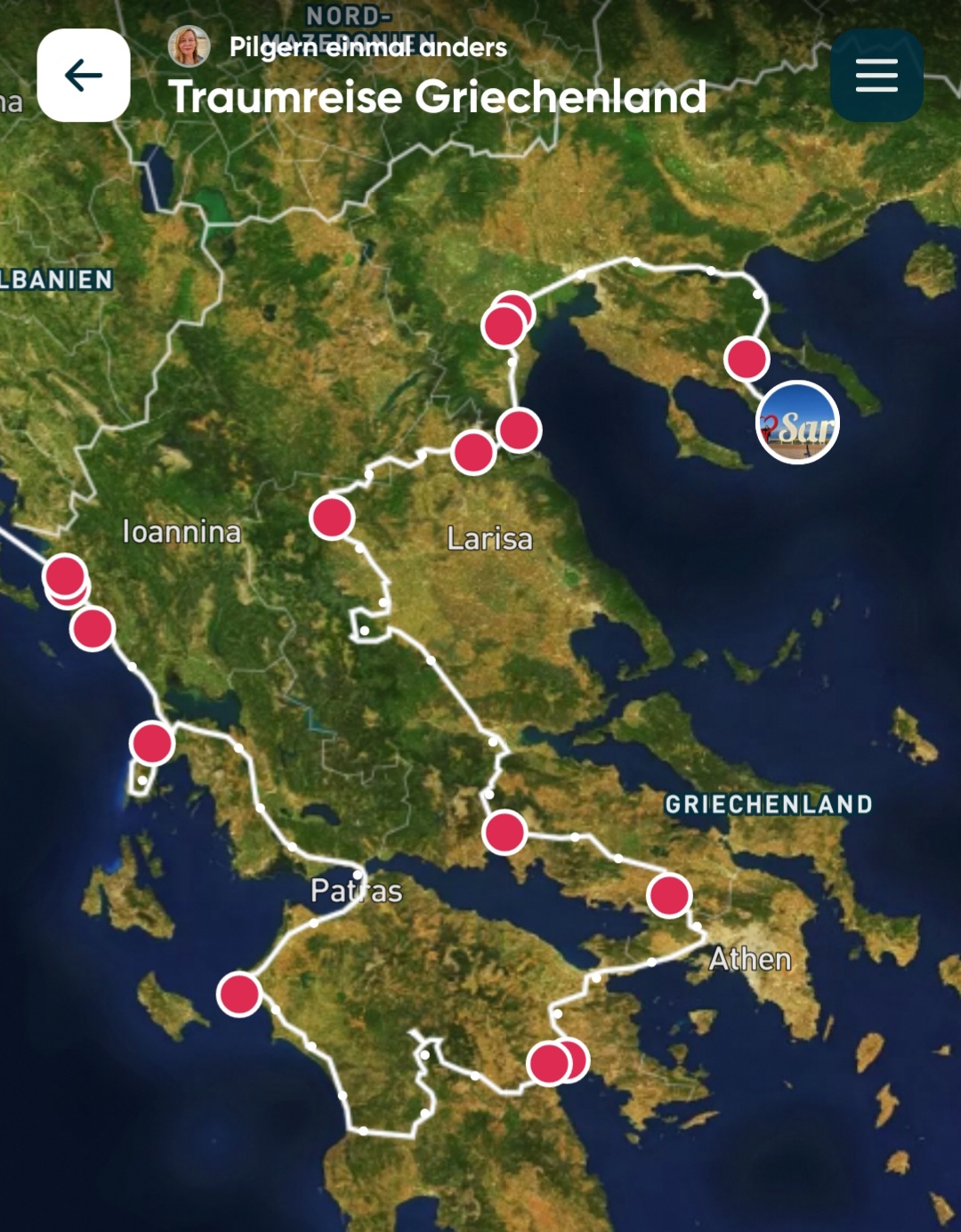The image size is (961, 1232).
Task: Select the red stop marker near Athen
Action: pyautogui.click(x=669, y=895)
